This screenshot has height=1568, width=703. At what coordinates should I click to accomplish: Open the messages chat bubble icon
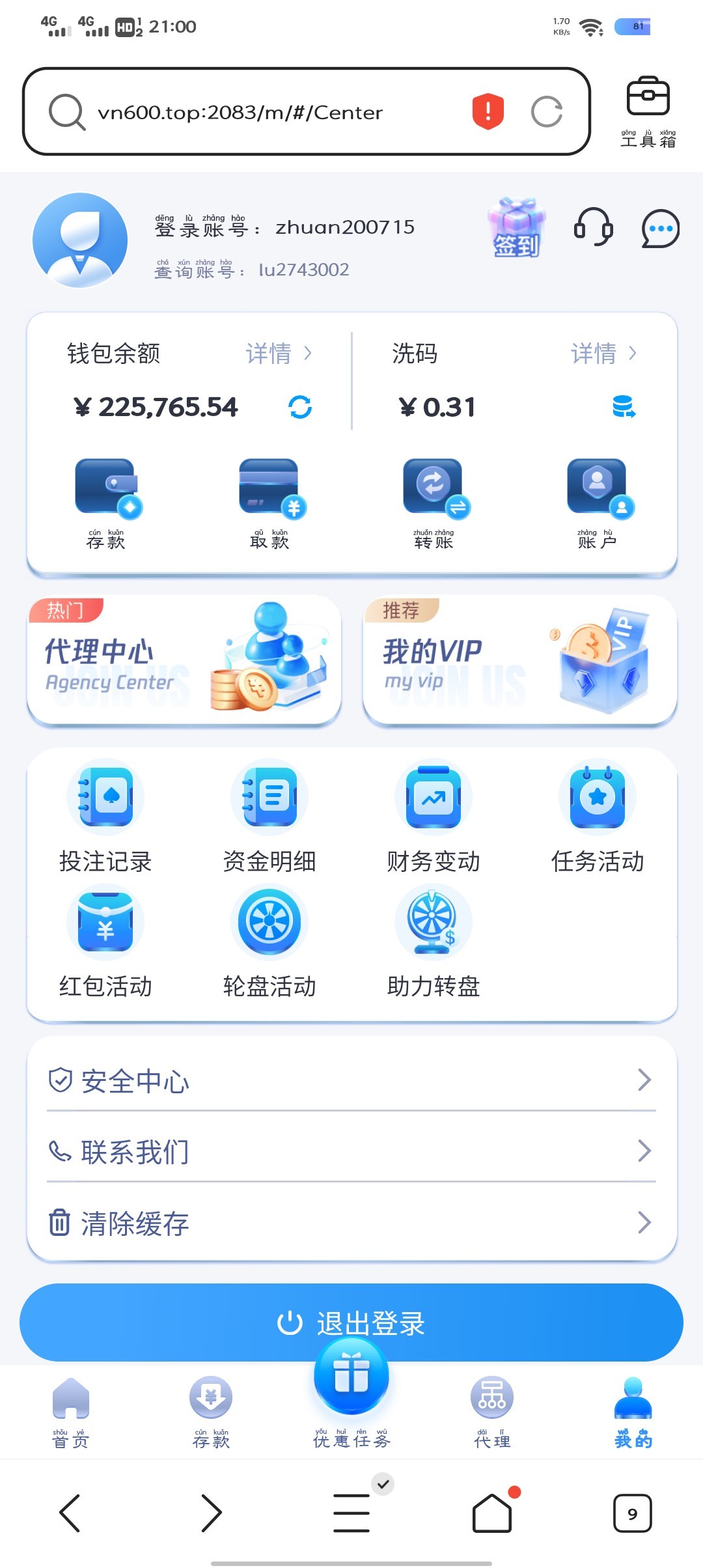(660, 229)
